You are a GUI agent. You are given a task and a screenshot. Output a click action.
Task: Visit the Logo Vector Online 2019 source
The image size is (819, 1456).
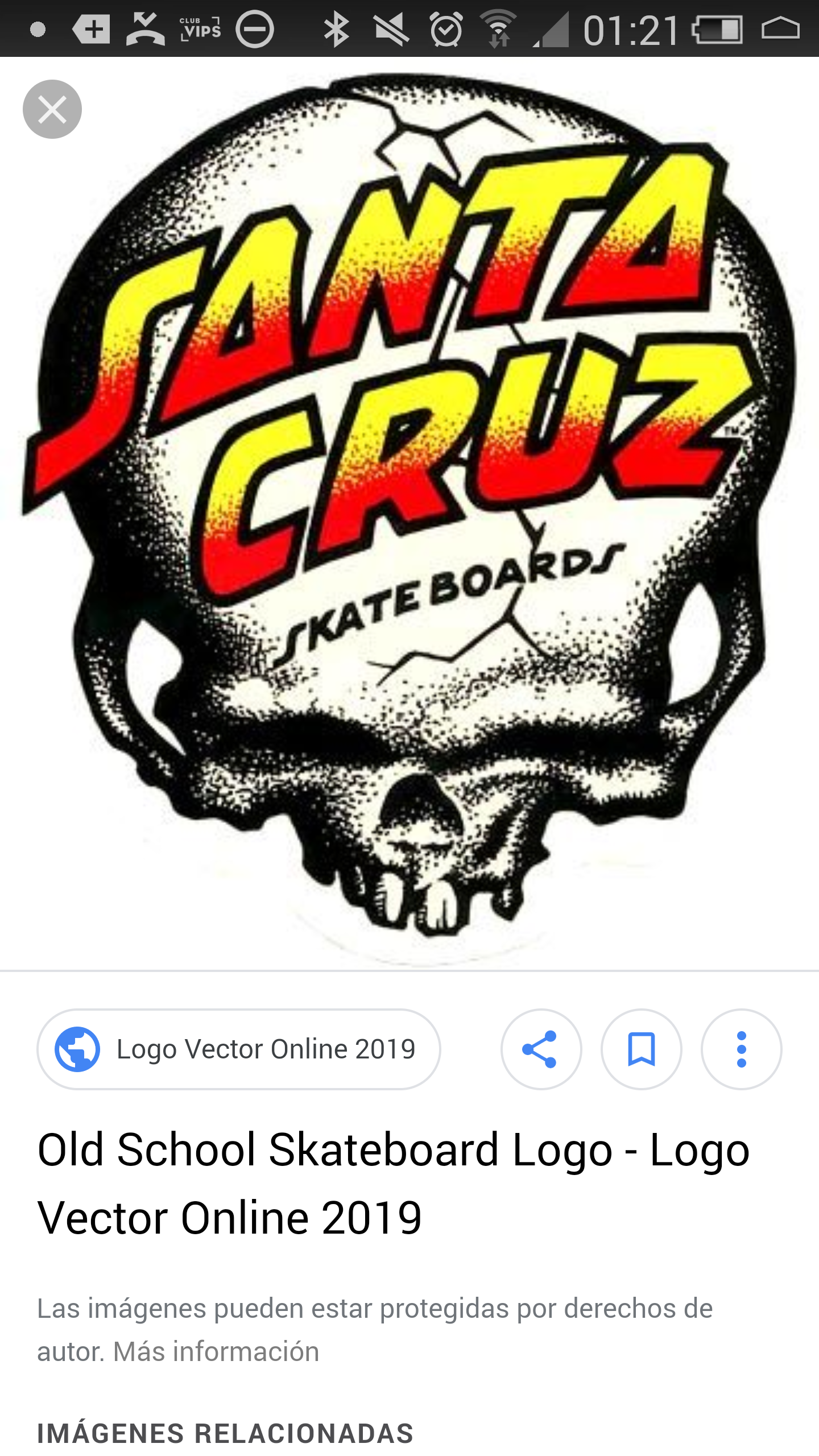point(239,1049)
